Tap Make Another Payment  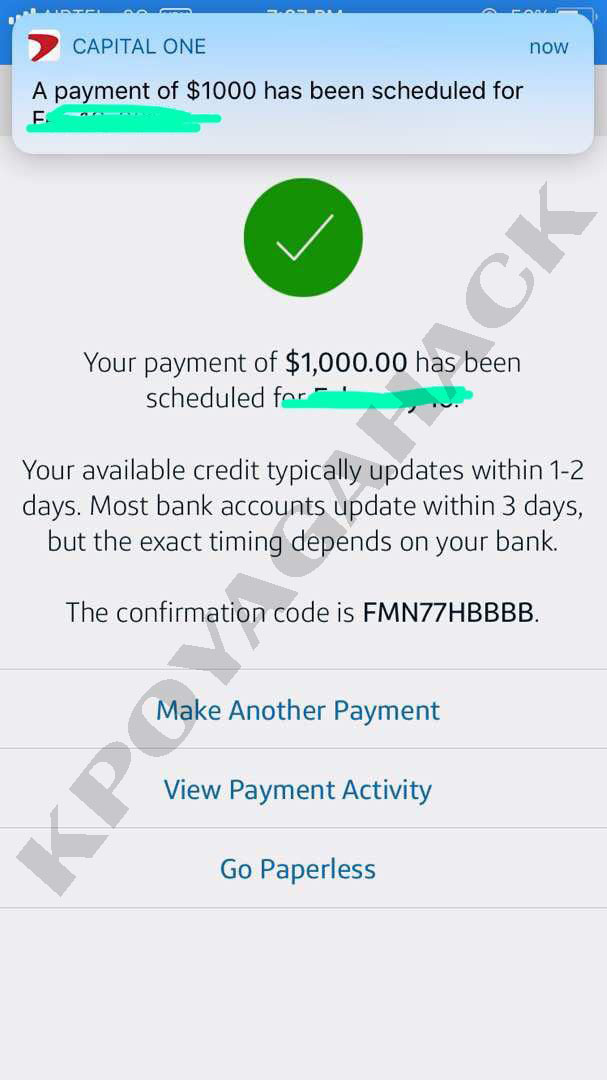click(x=298, y=710)
